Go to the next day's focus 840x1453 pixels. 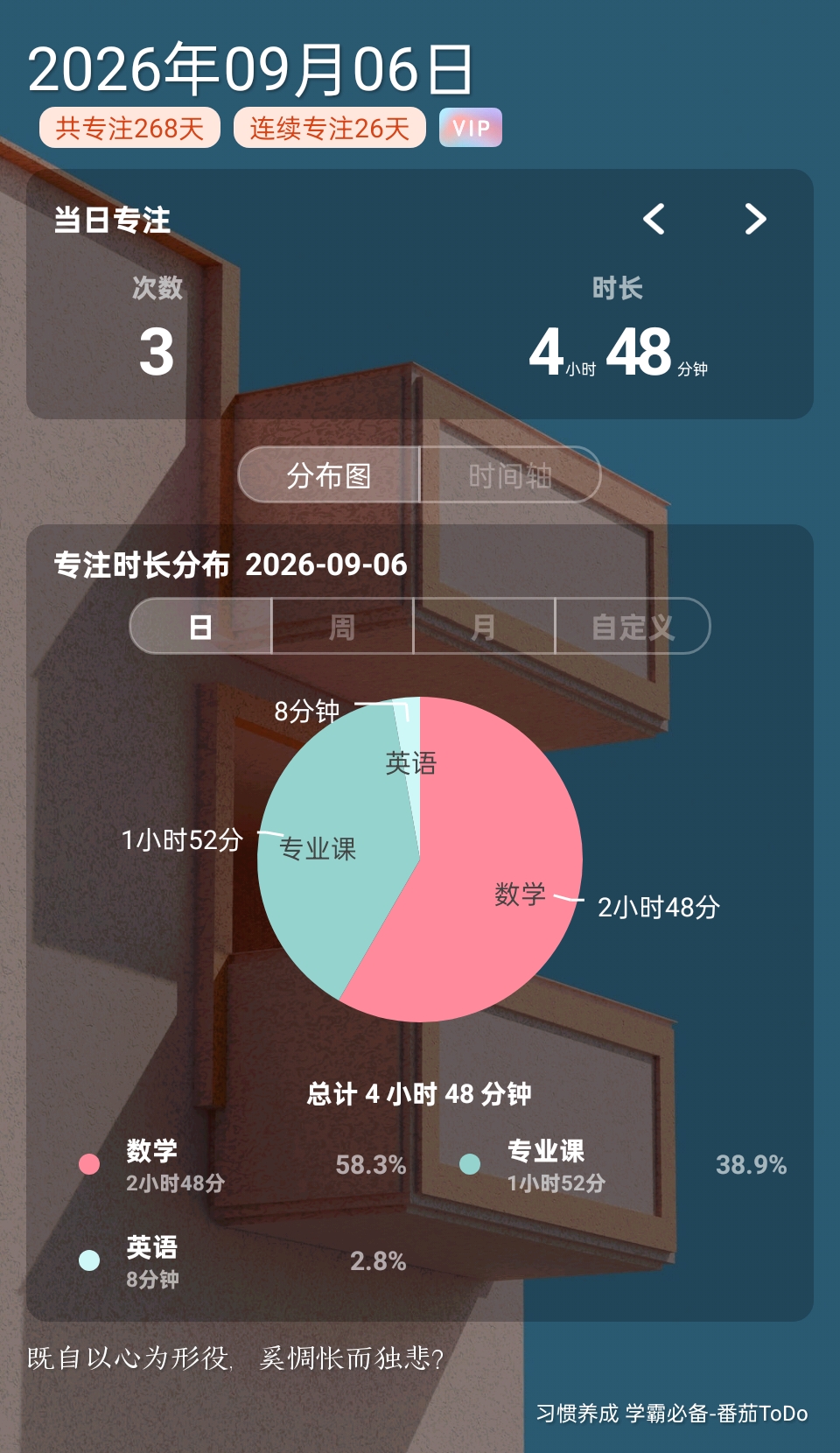pyautogui.click(x=755, y=219)
